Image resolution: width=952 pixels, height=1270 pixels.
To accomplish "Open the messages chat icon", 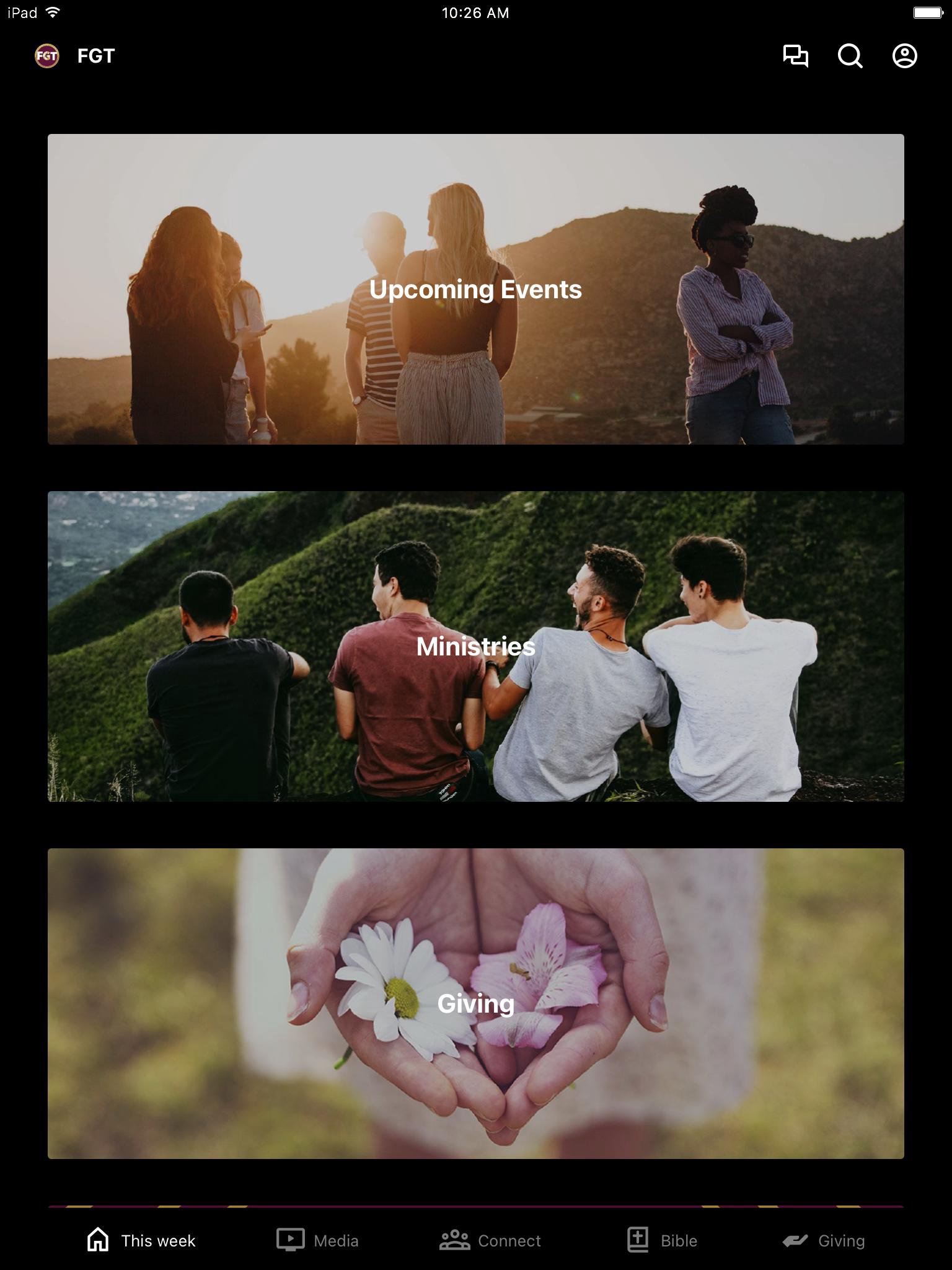I will 795,56.
